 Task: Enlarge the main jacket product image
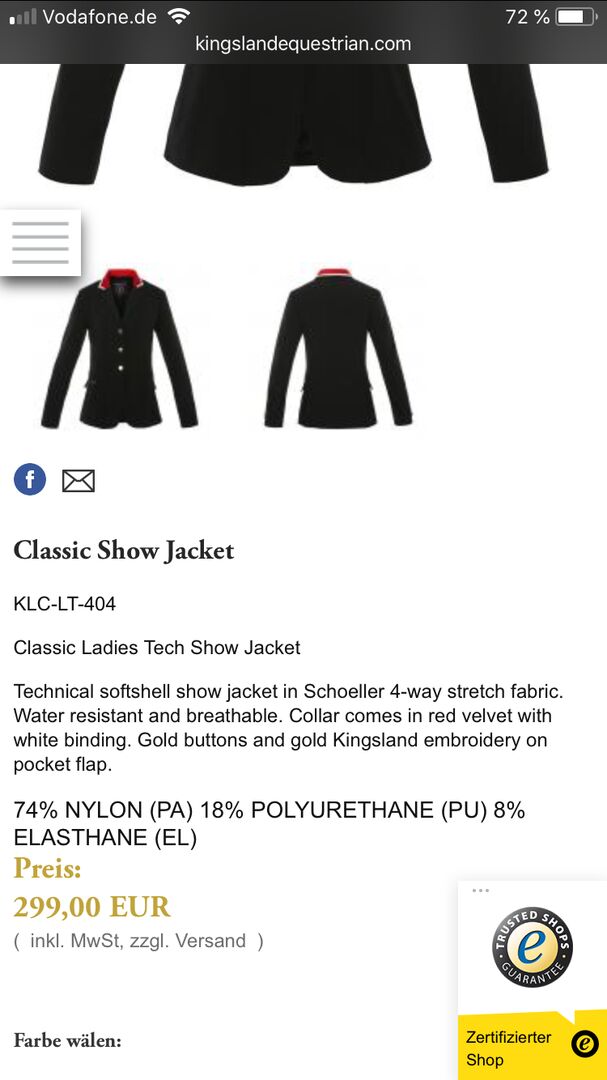coord(300,125)
